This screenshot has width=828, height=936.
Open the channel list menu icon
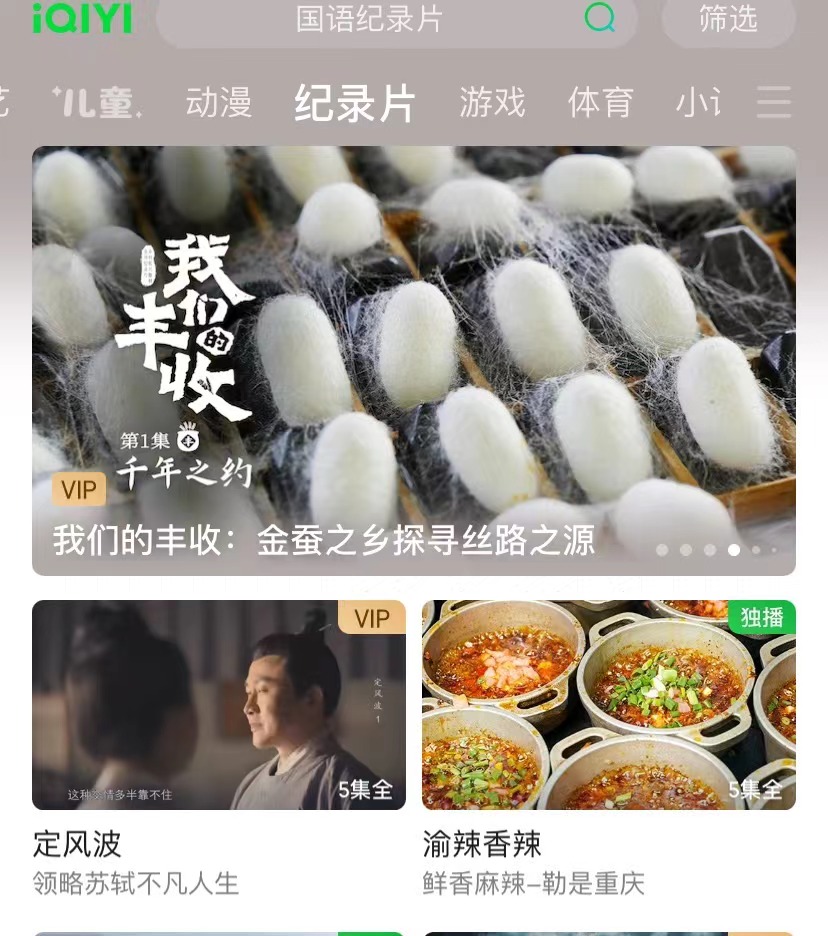[x=774, y=102]
